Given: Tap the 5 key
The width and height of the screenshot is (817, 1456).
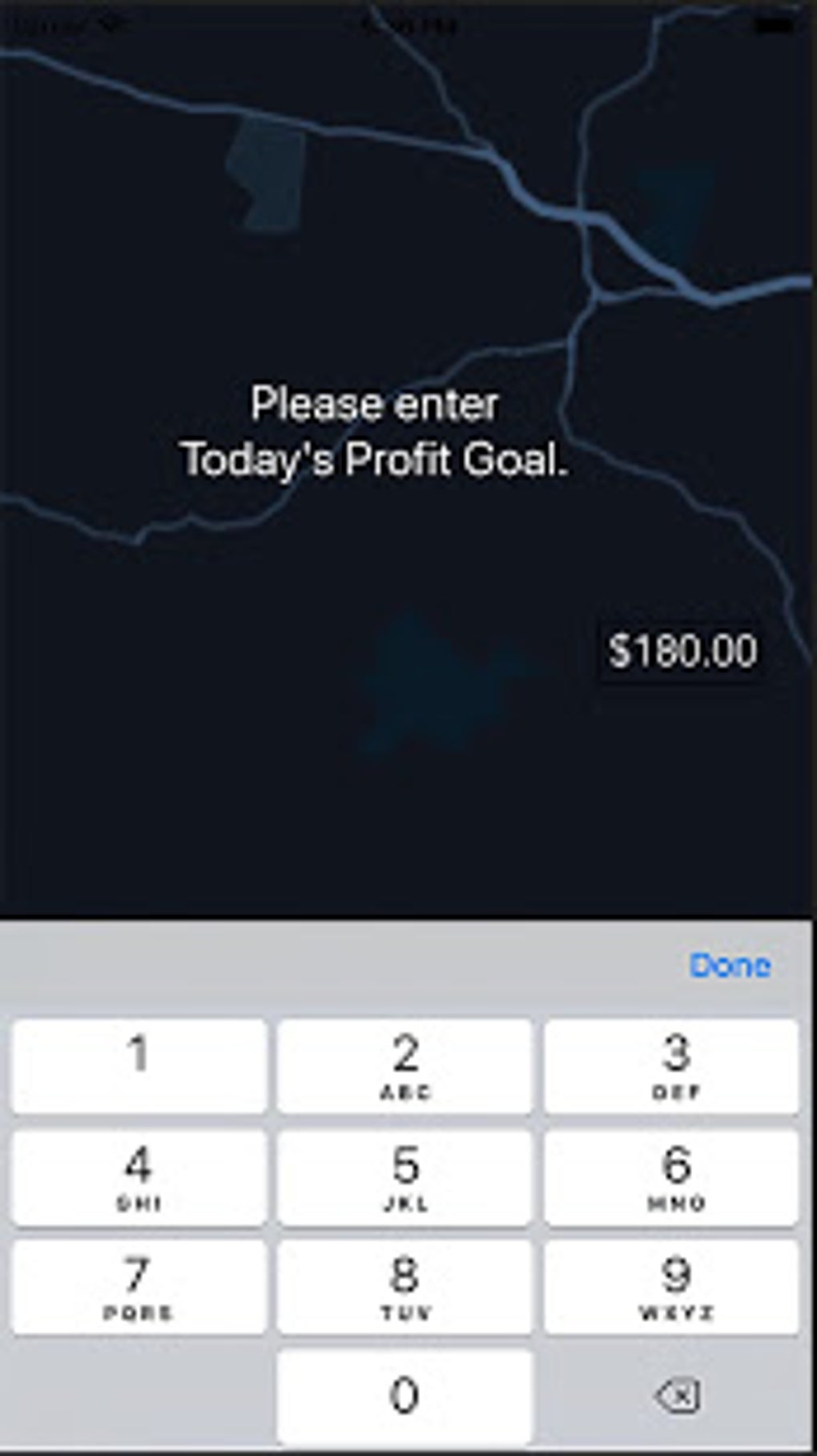Looking at the screenshot, I should coord(404,1176).
